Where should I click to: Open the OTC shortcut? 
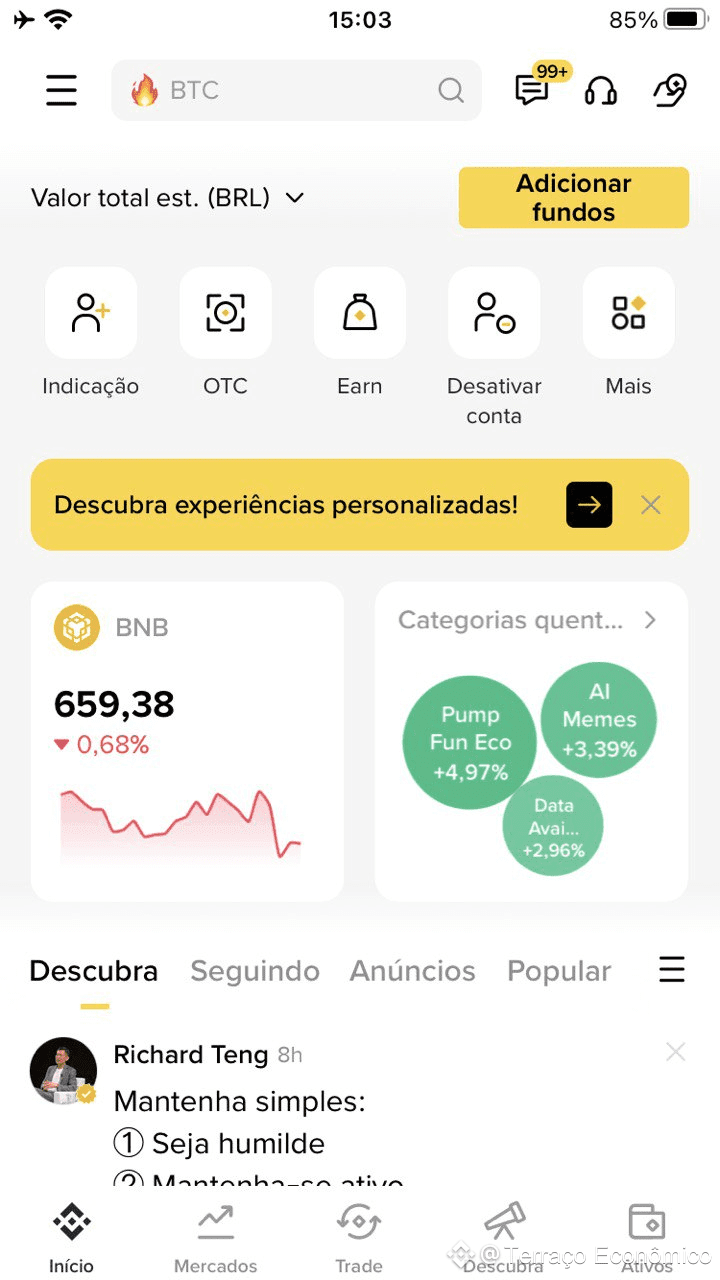click(225, 314)
